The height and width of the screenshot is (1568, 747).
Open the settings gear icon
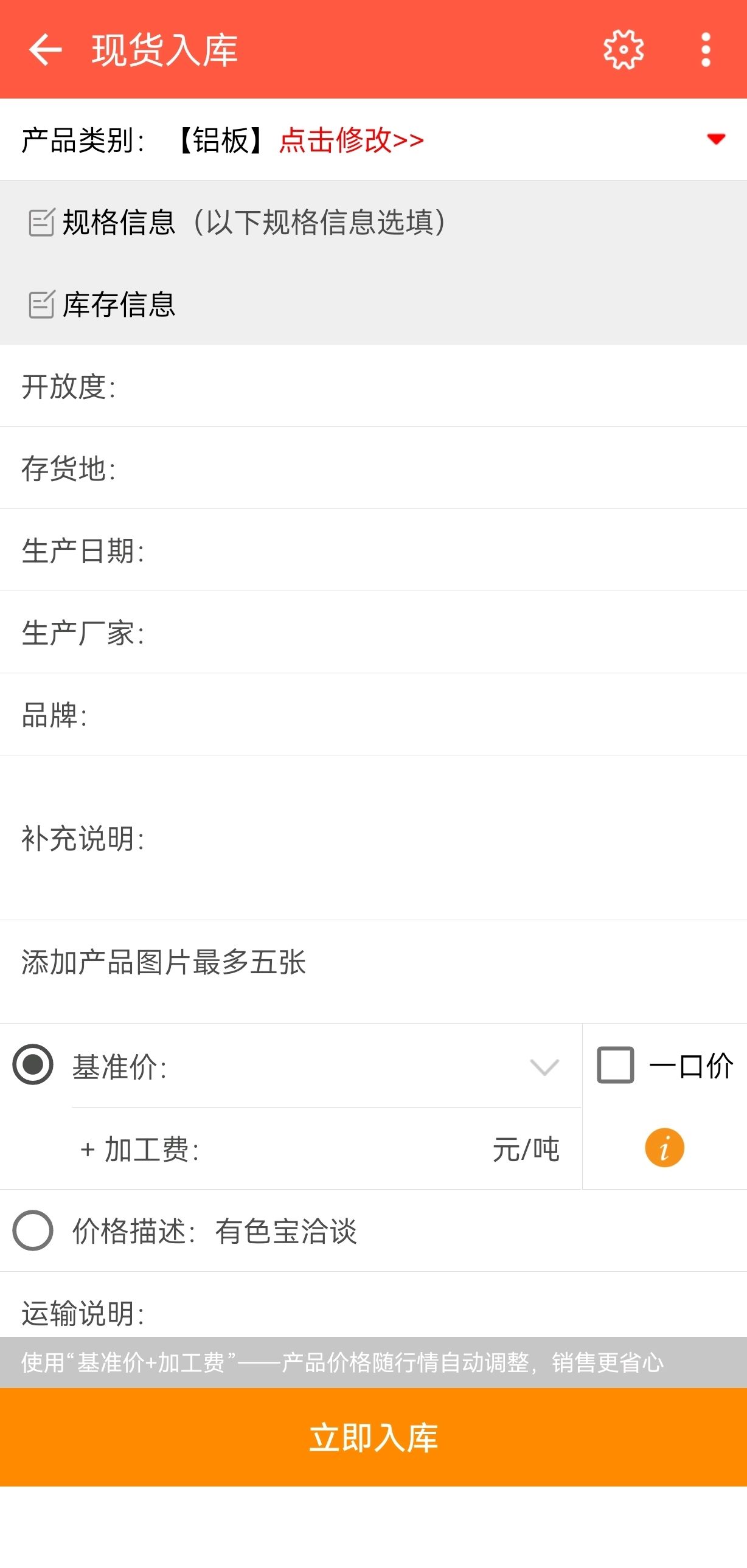[624, 49]
